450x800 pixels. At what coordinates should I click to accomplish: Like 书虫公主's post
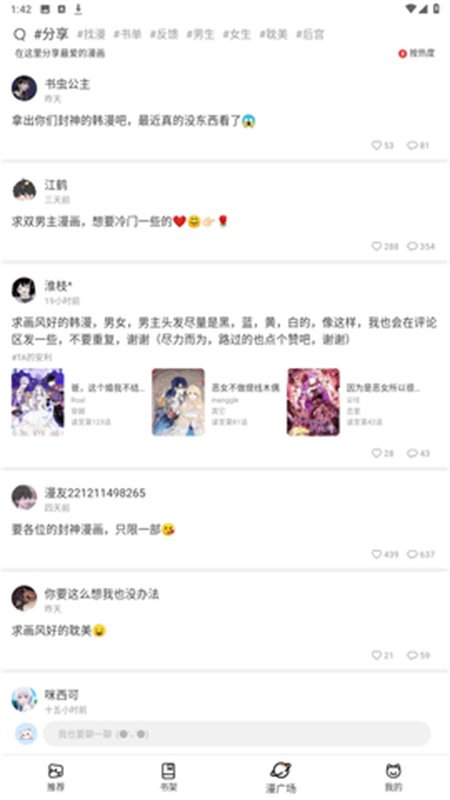pos(382,145)
